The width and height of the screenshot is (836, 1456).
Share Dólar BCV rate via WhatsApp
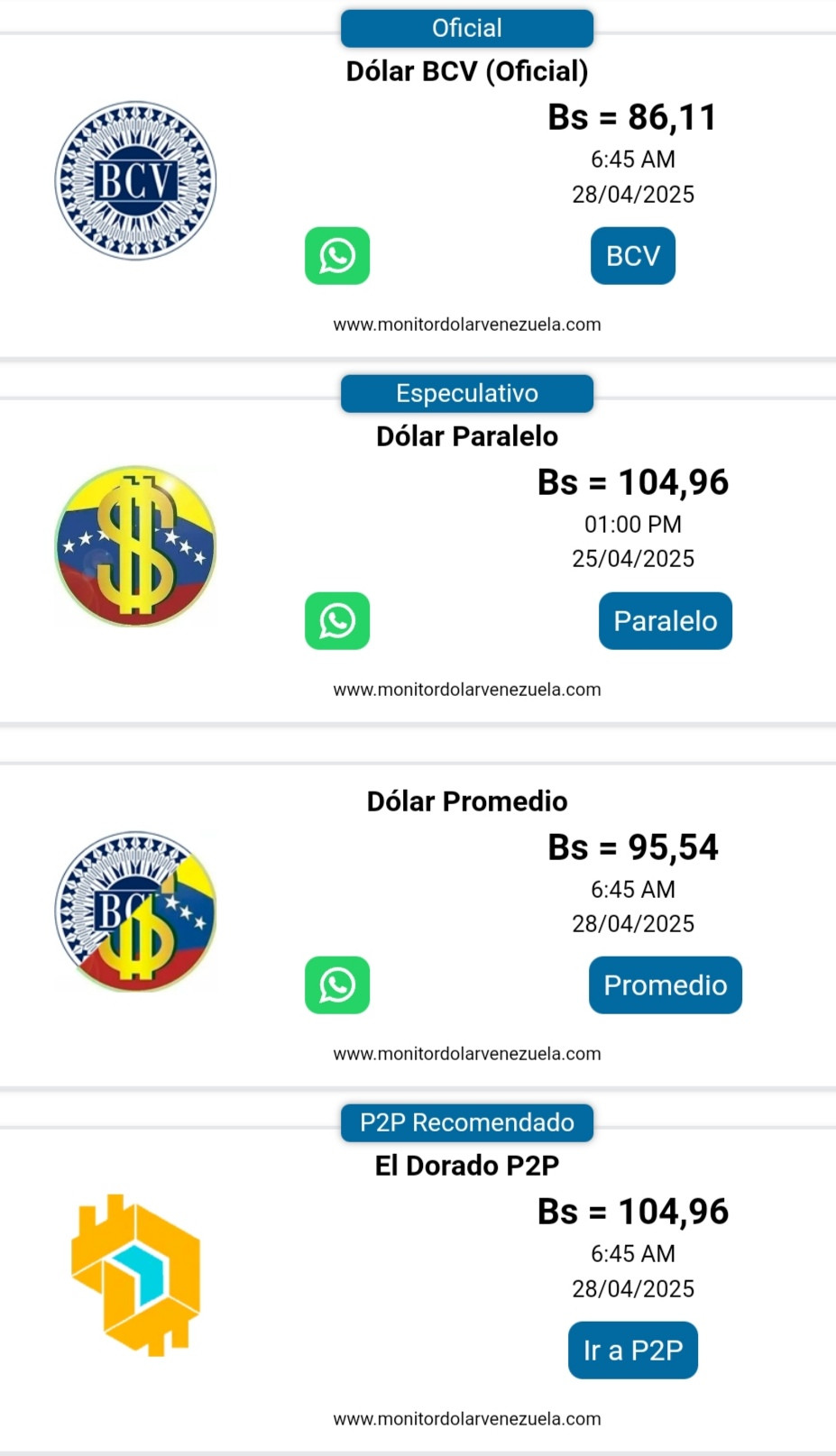pos(337,256)
